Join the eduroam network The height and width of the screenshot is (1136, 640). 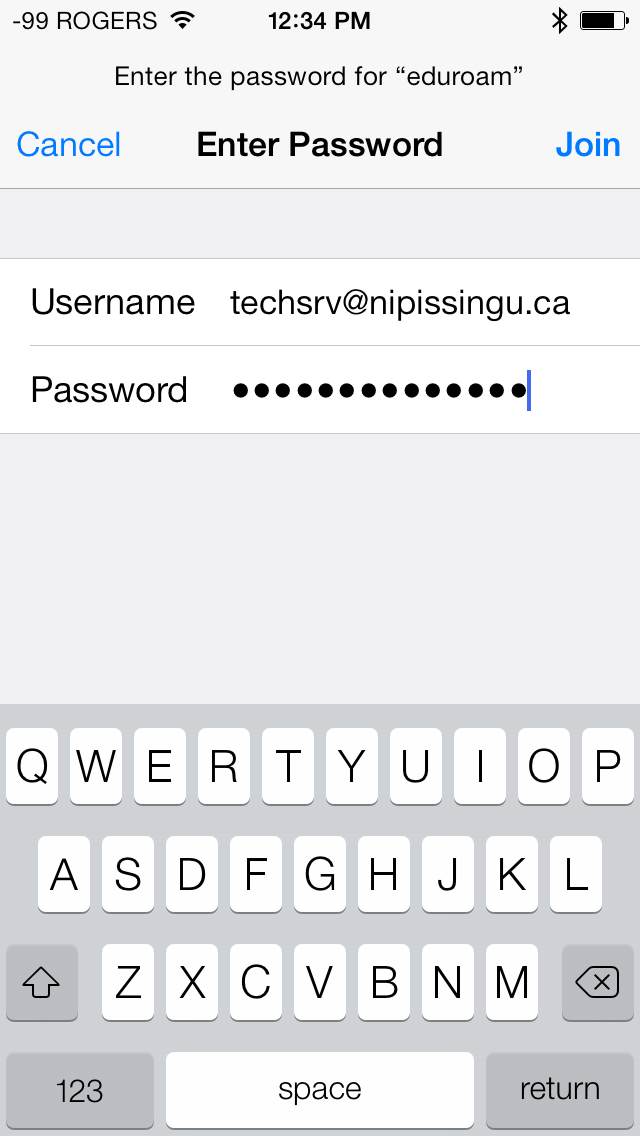(x=588, y=145)
